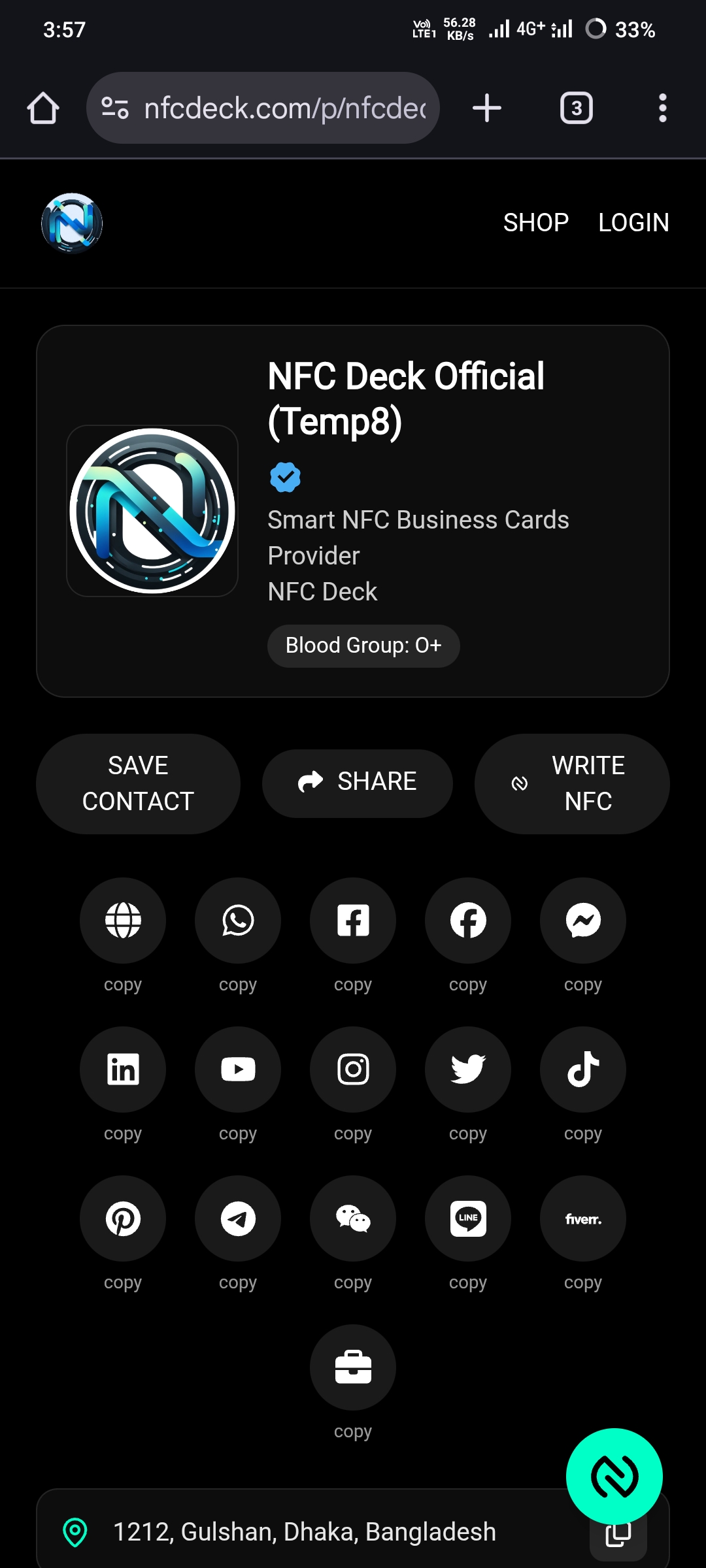Screen dimensions: 706x1568
Task: Click the Instagram icon
Action: click(352, 1070)
